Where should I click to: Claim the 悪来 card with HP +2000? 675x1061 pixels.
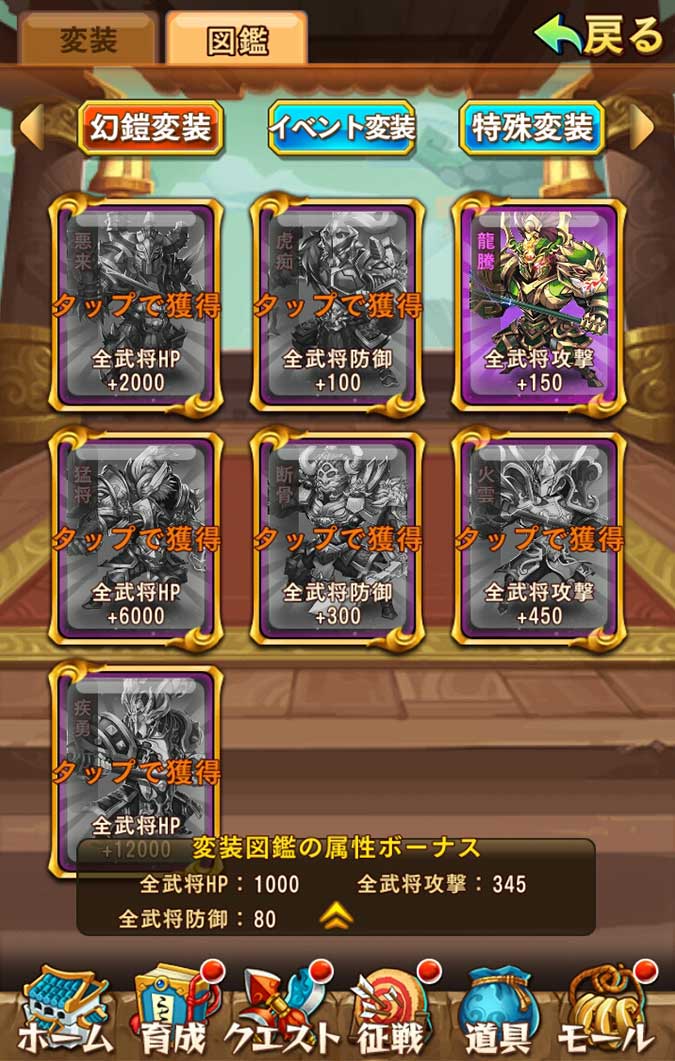pyautogui.click(x=136, y=305)
